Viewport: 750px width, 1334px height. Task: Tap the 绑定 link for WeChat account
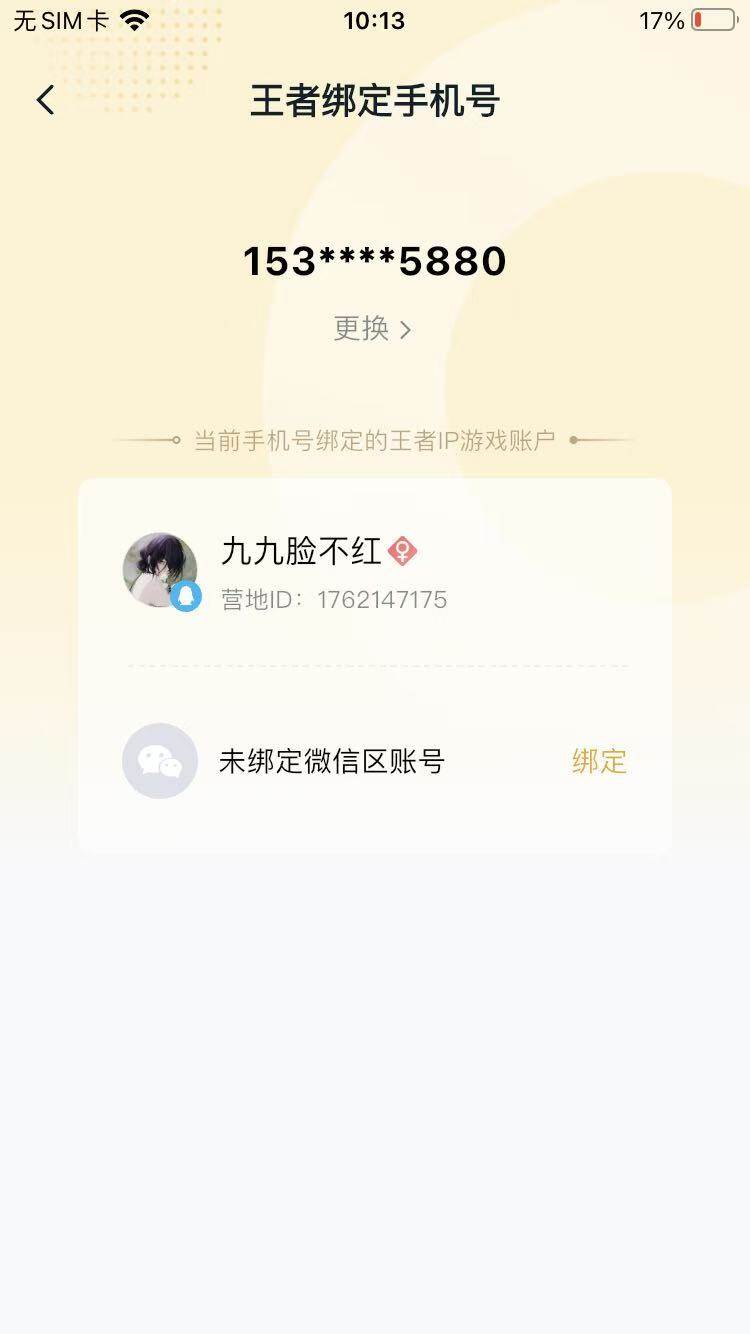(598, 761)
